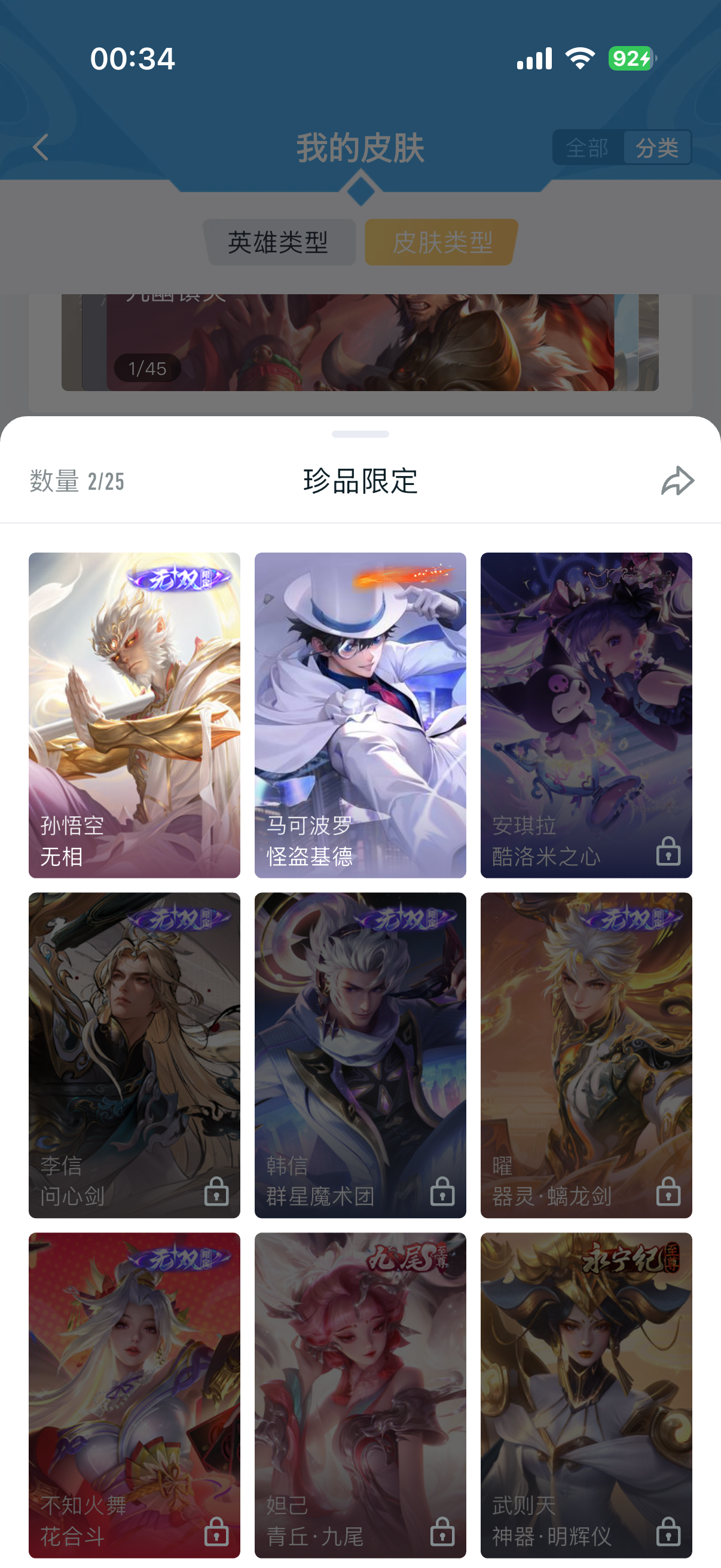View 妲己 青丘·九尾 skin
The height and width of the screenshot is (1568, 721).
360,1394
